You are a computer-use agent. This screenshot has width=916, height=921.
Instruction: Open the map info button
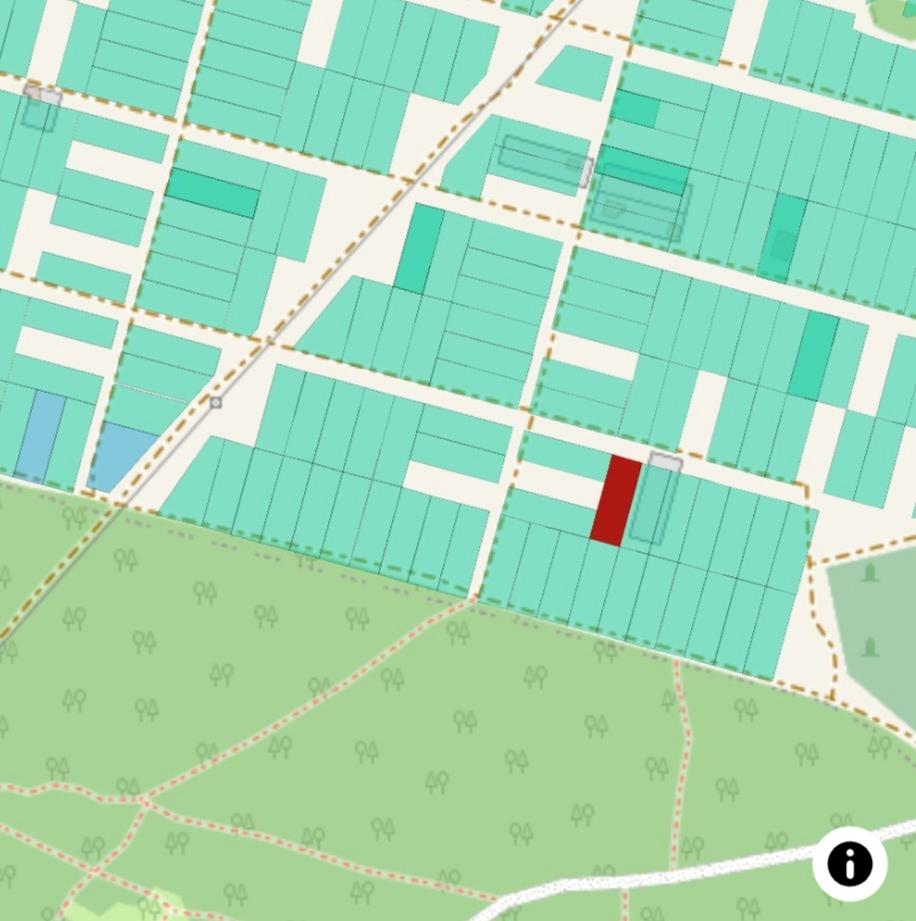pyautogui.click(x=849, y=863)
